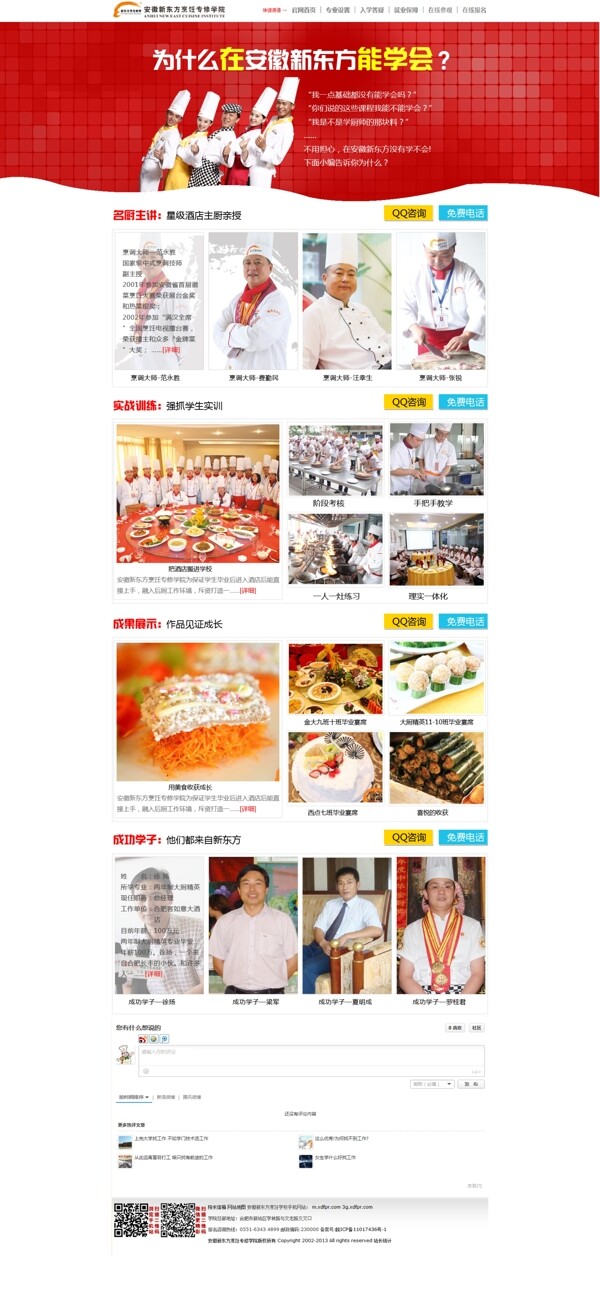Open comment sort order dropdown

[x=135, y=1097]
